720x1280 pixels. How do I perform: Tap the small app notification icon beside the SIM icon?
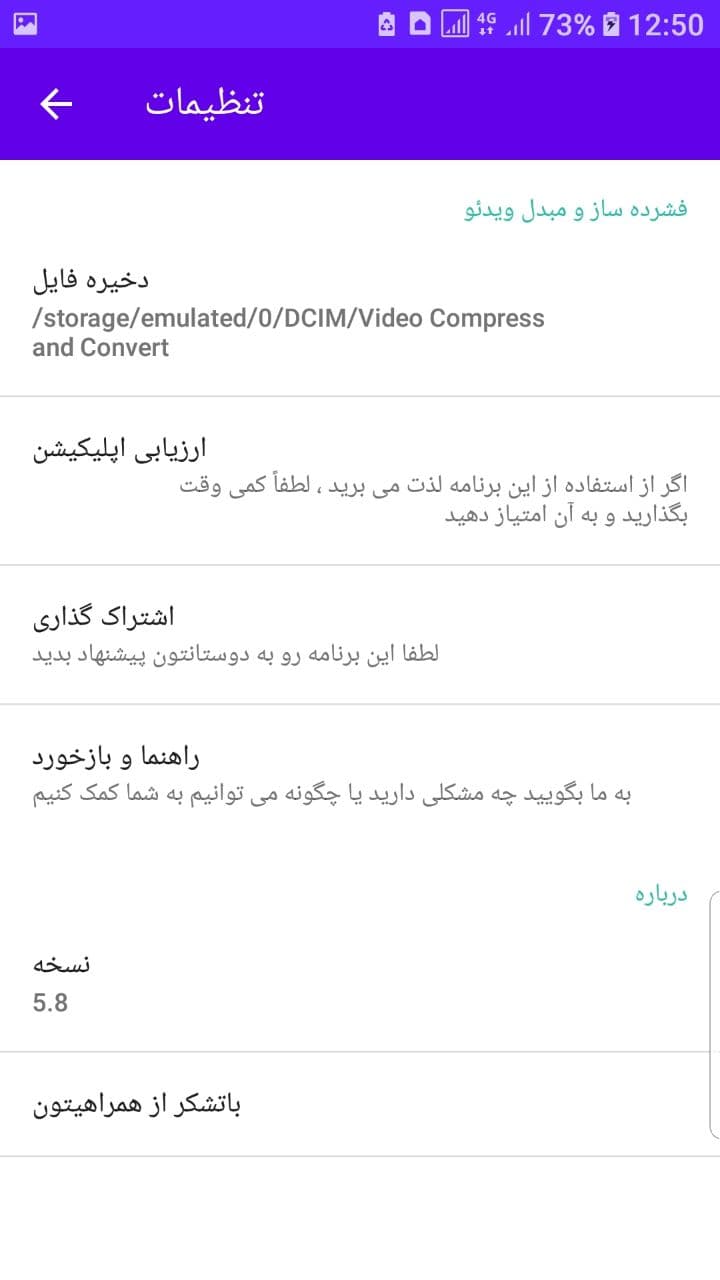pos(388,24)
